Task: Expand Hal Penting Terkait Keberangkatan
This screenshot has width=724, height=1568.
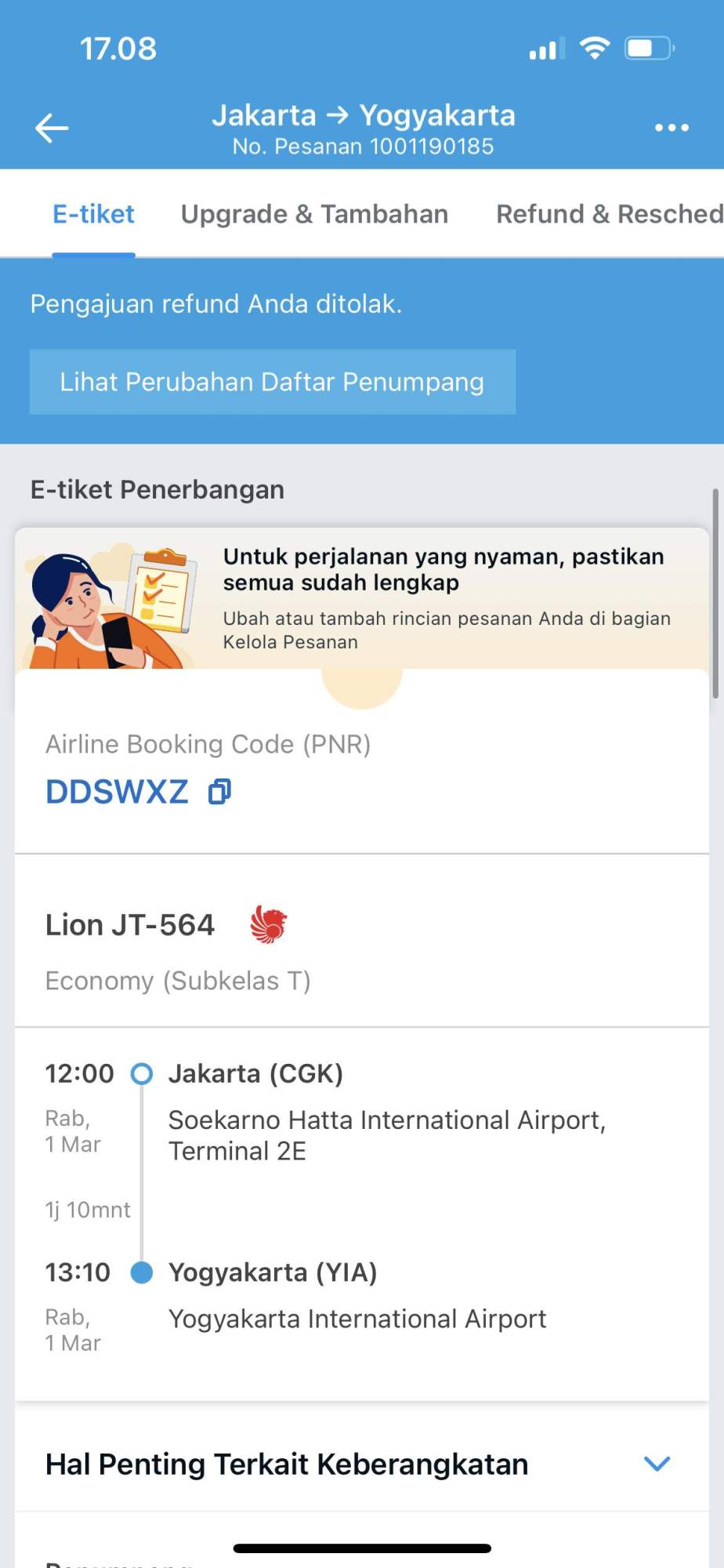Action: 362,1464
